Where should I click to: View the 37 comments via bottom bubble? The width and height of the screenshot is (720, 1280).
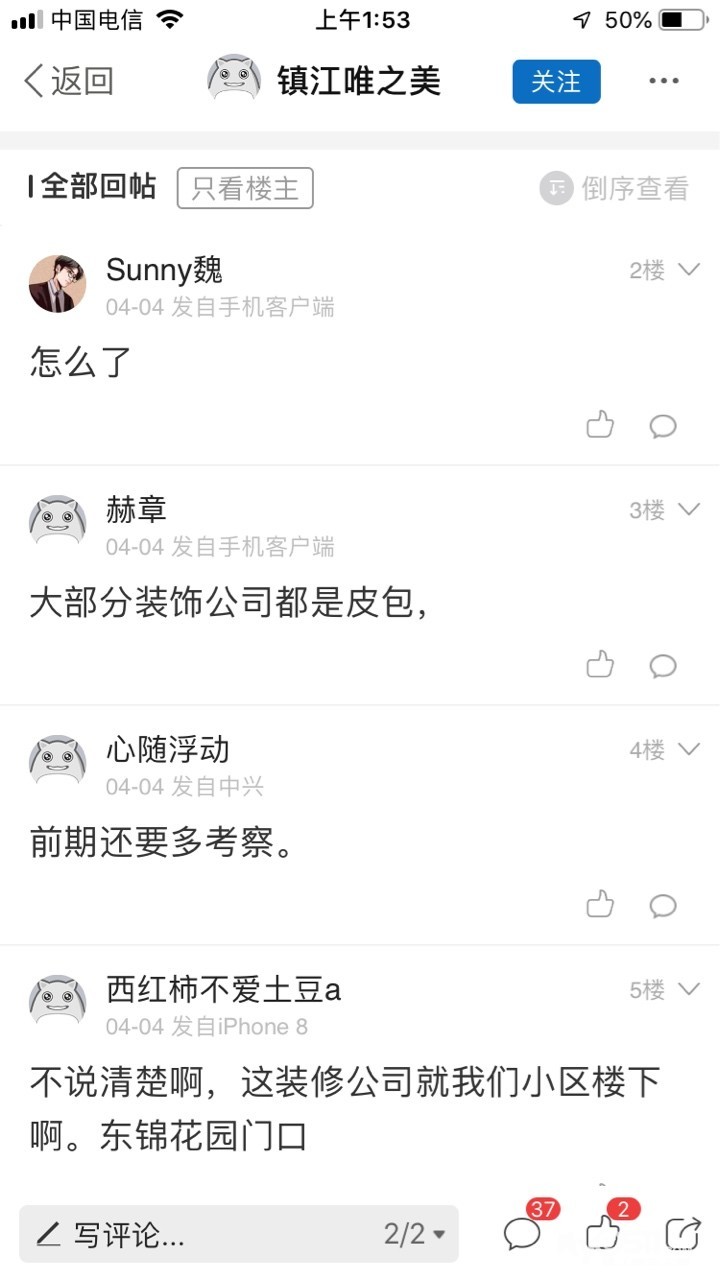point(522,1232)
